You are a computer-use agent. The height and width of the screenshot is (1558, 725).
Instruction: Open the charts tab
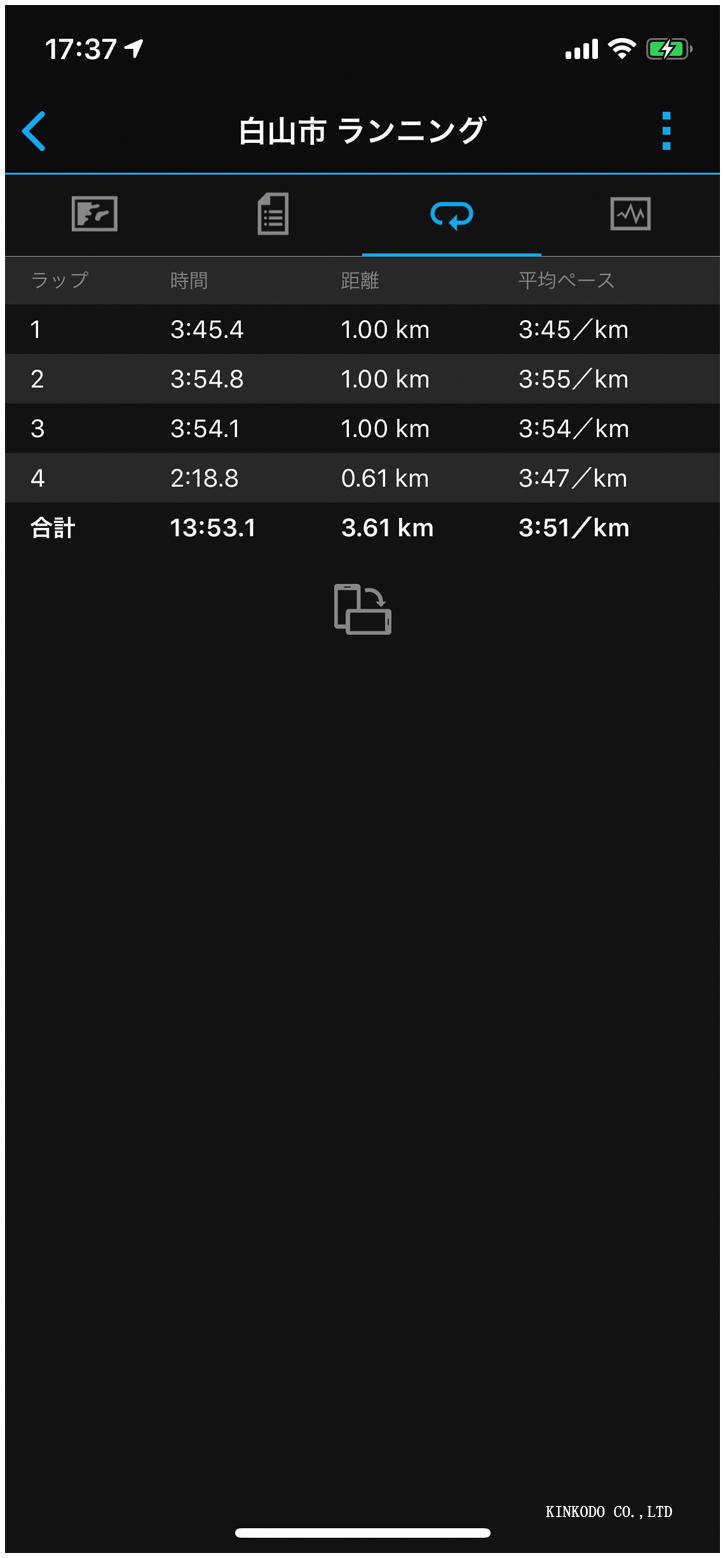[630, 214]
